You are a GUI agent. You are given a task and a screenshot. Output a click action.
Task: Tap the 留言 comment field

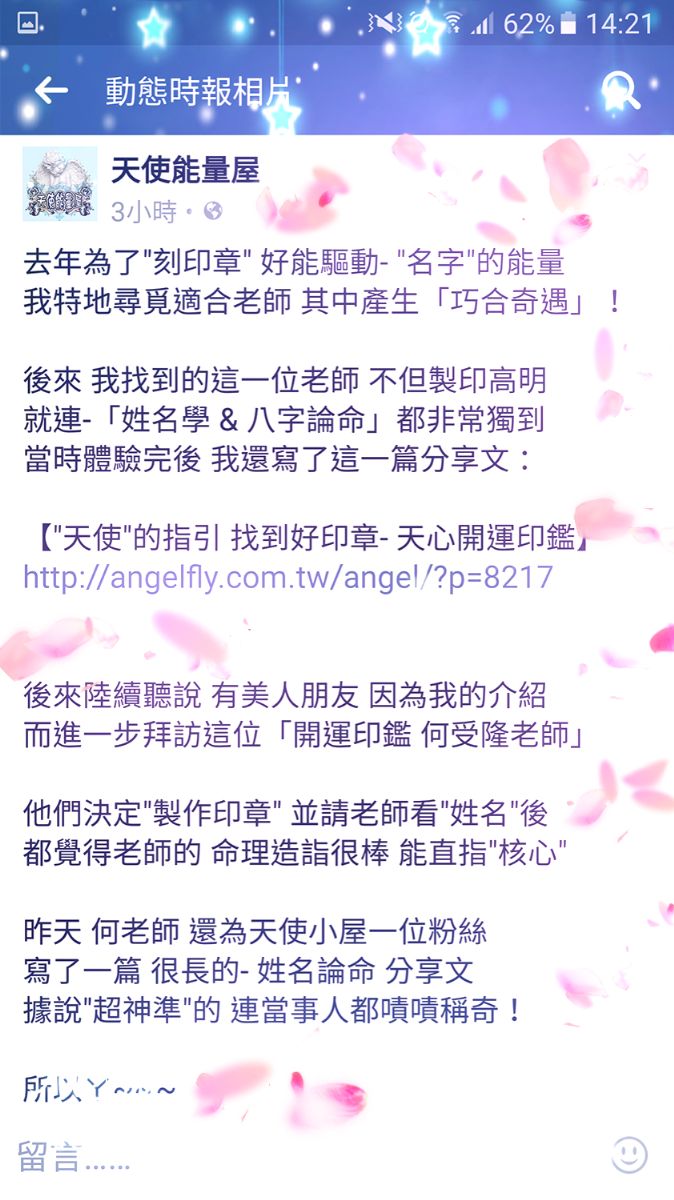tap(300, 1157)
